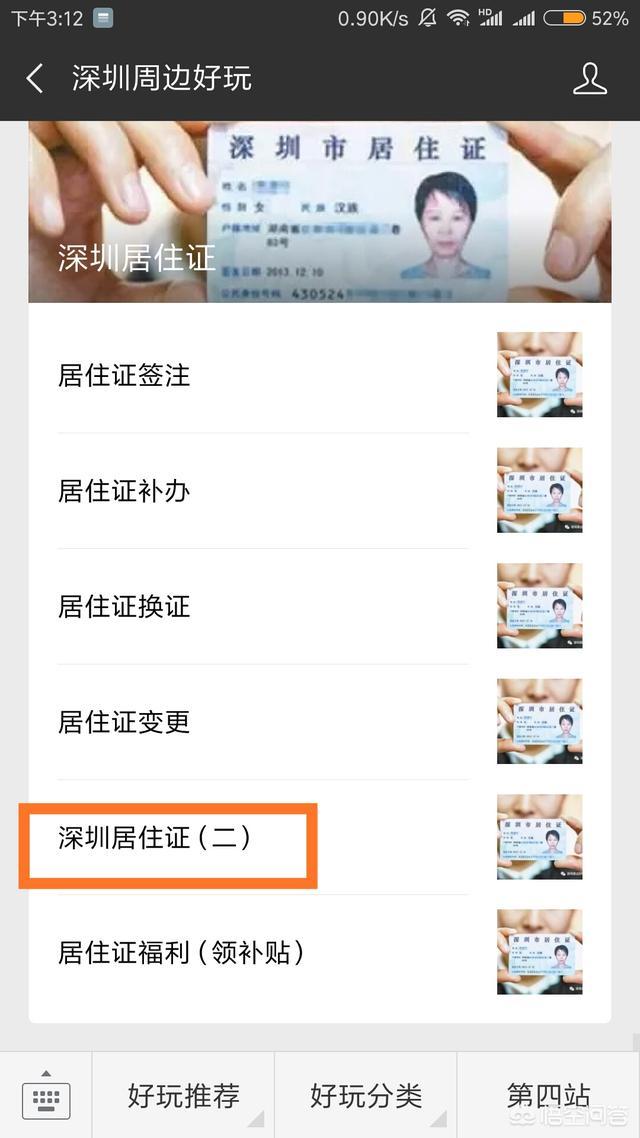Expand the 好玩推荐 menu
The image size is (640, 1138).
(x=184, y=1096)
